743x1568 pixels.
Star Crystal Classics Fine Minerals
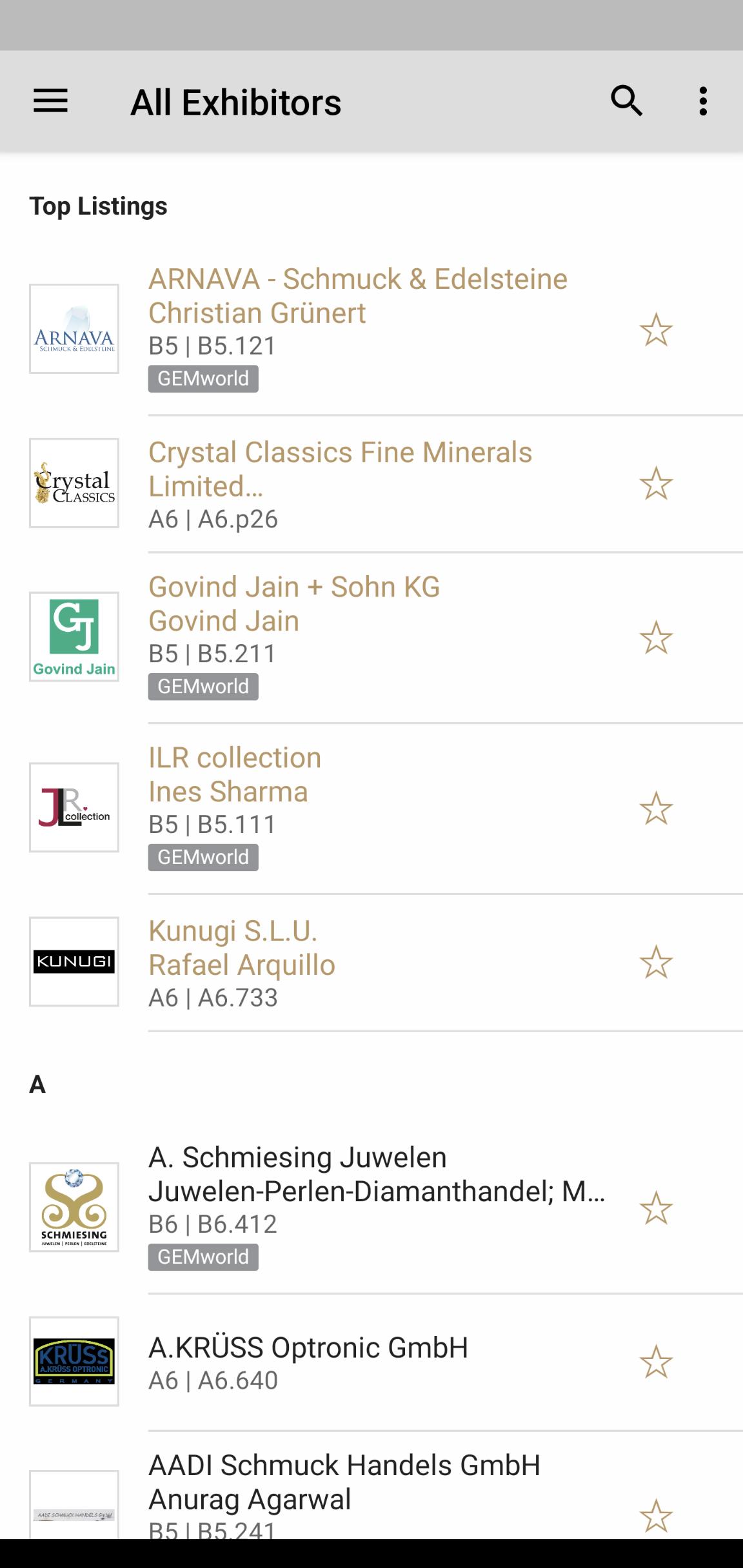[x=656, y=484]
